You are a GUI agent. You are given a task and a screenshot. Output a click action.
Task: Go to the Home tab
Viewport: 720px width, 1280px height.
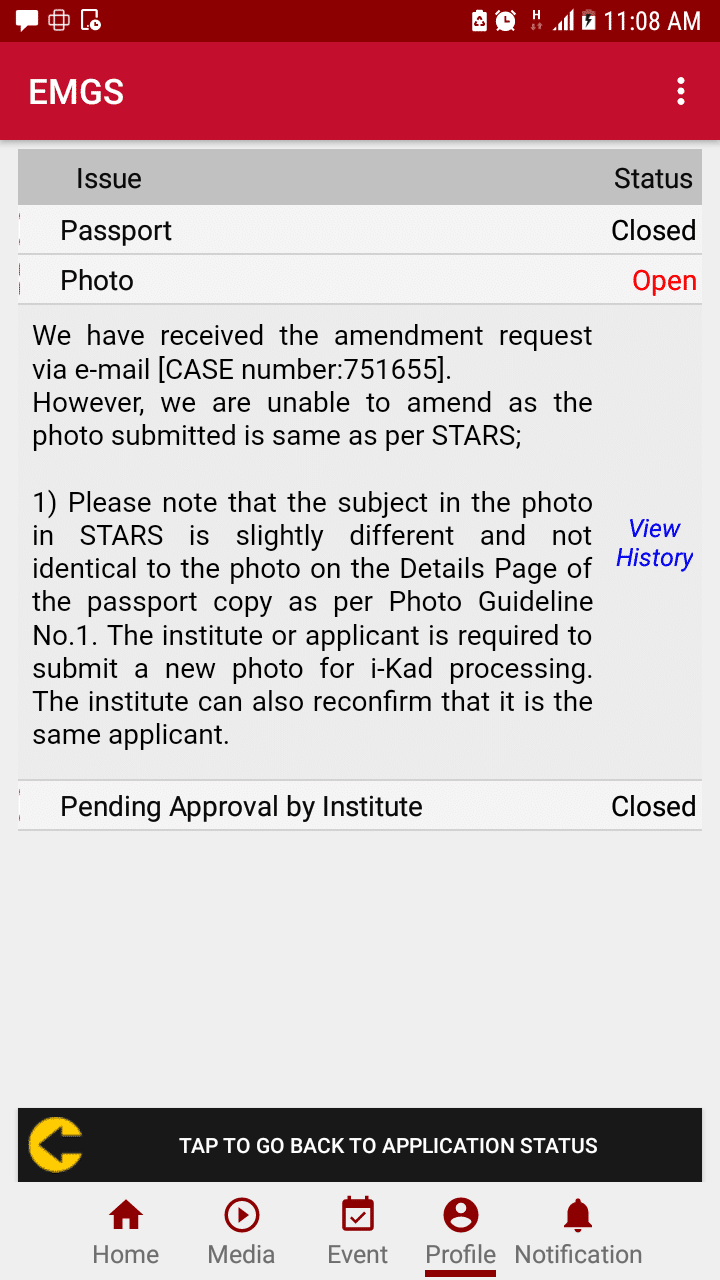tap(126, 1233)
